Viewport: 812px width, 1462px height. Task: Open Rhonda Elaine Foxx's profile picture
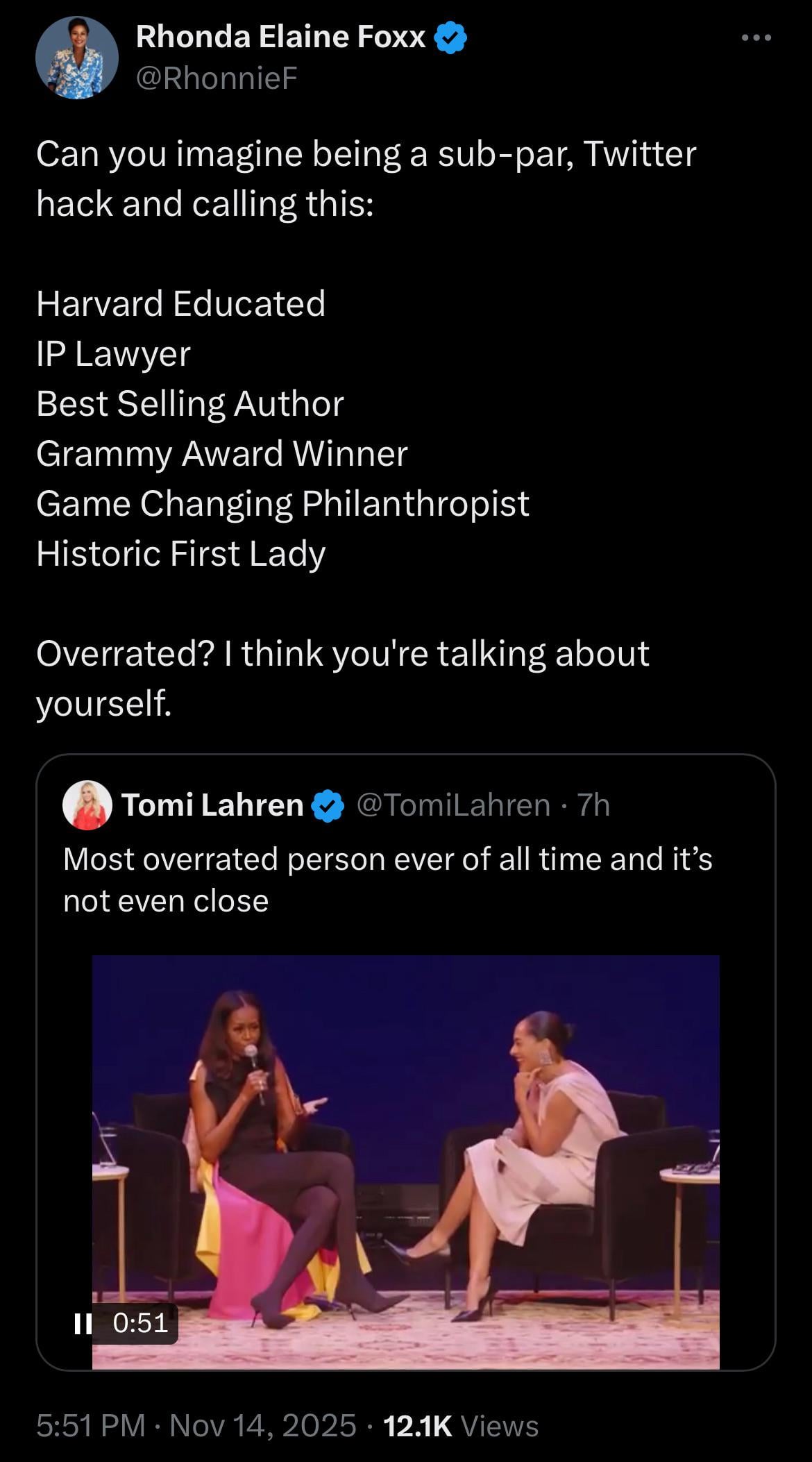click(77, 58)
